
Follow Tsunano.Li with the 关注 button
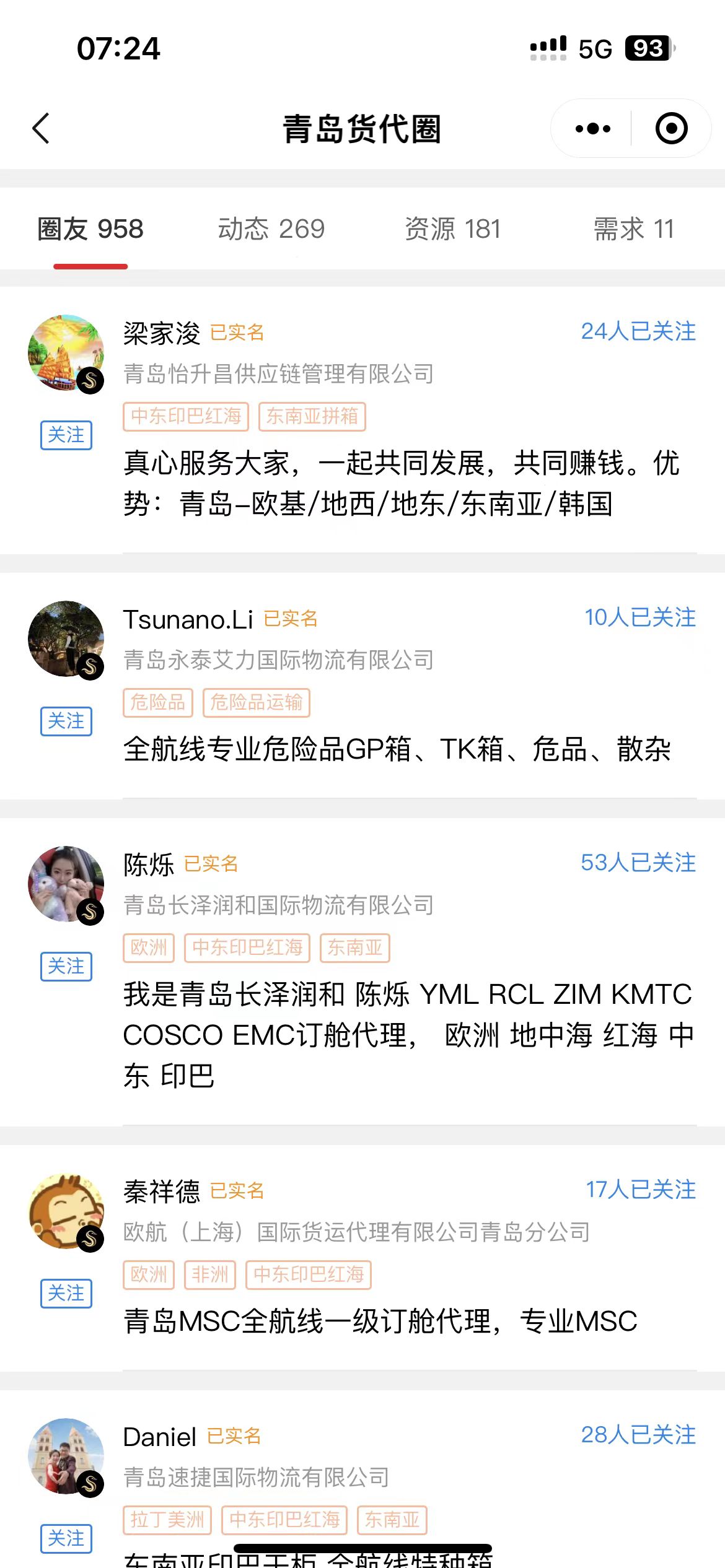(66, 721)
